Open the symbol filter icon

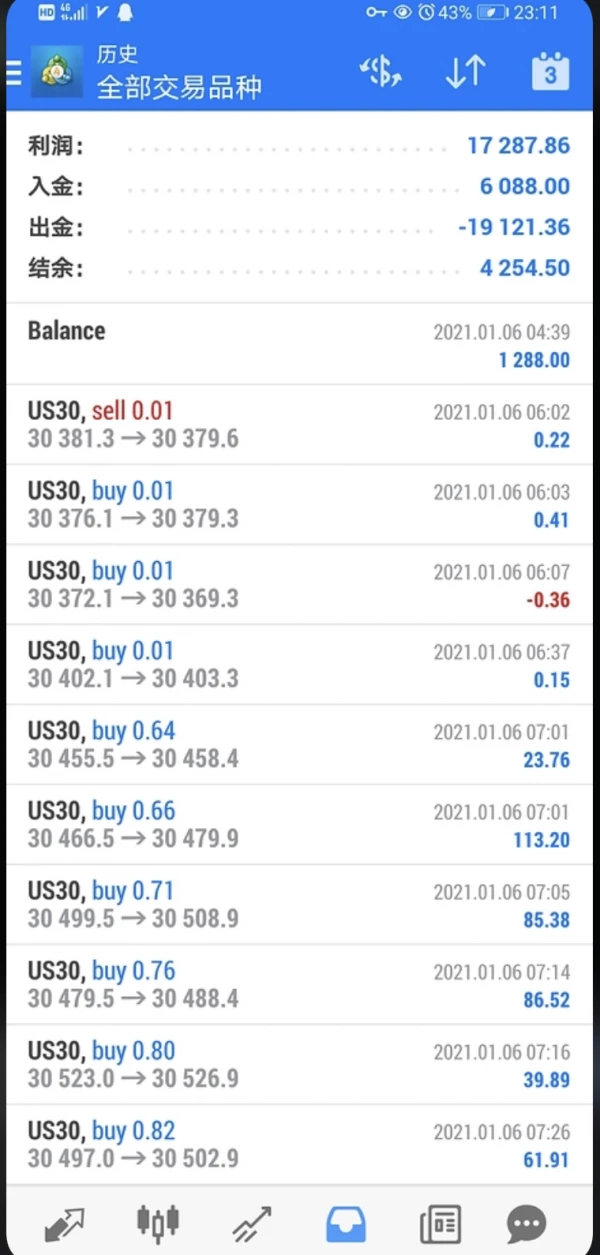click(380, 73)
